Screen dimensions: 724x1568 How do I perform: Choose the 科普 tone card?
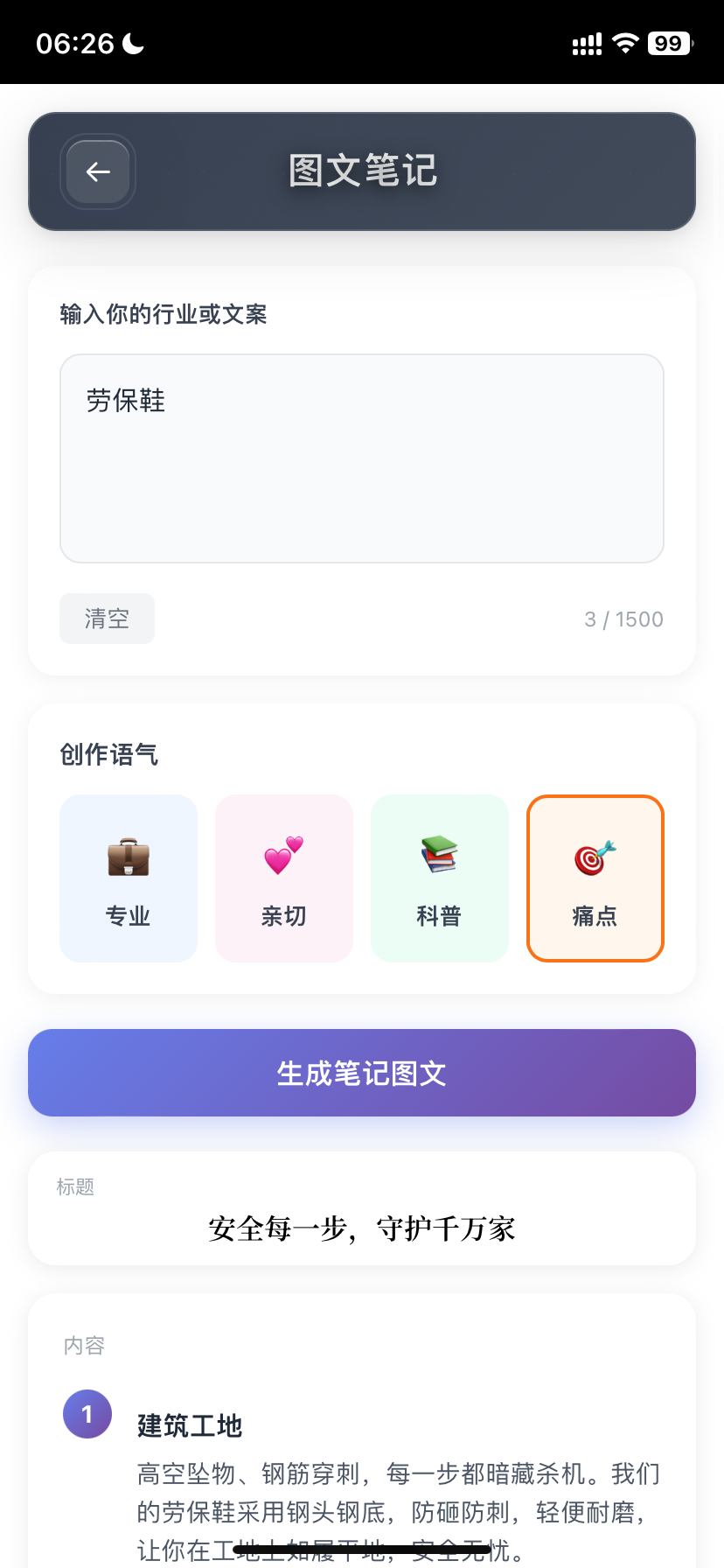click(439, 878)
